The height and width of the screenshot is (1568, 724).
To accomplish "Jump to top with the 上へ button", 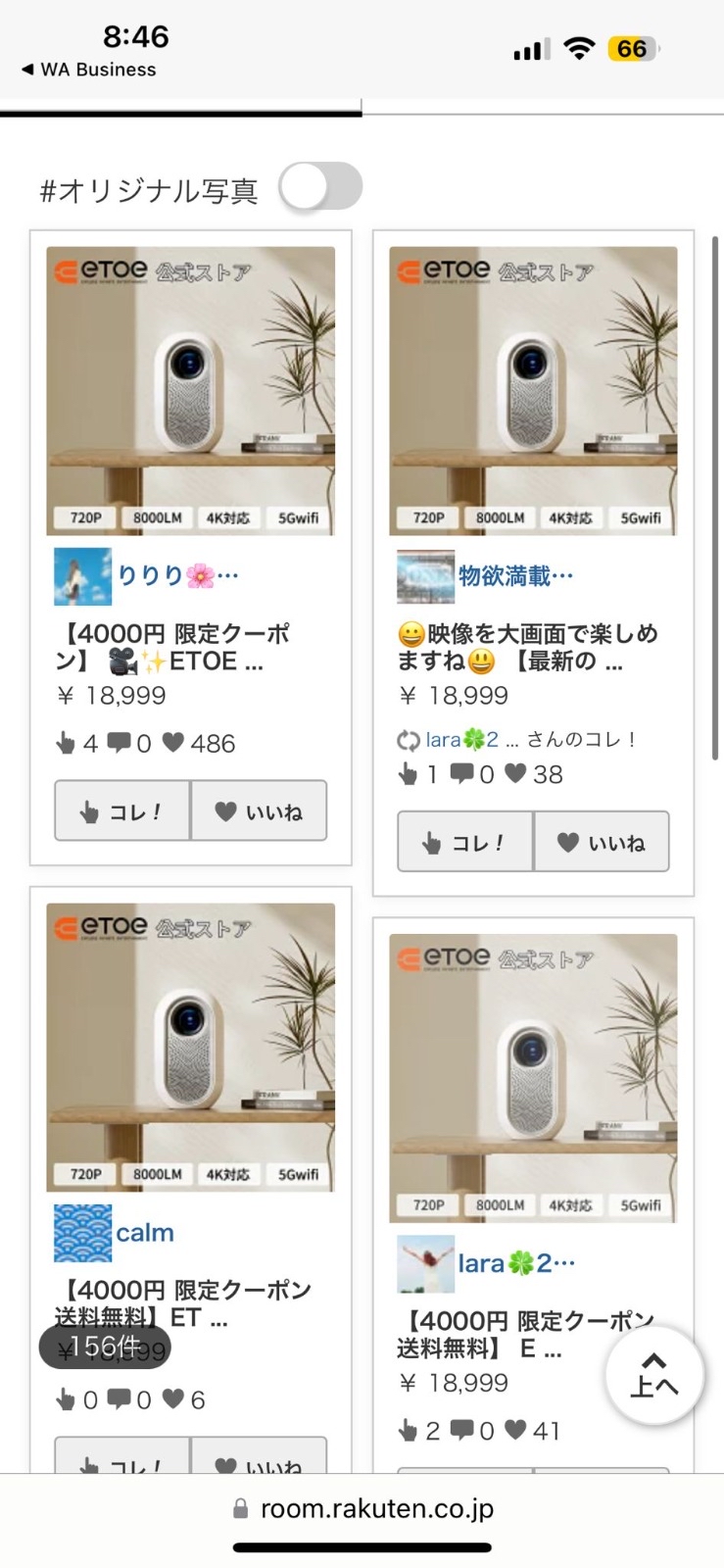I will click(654, 1375).
